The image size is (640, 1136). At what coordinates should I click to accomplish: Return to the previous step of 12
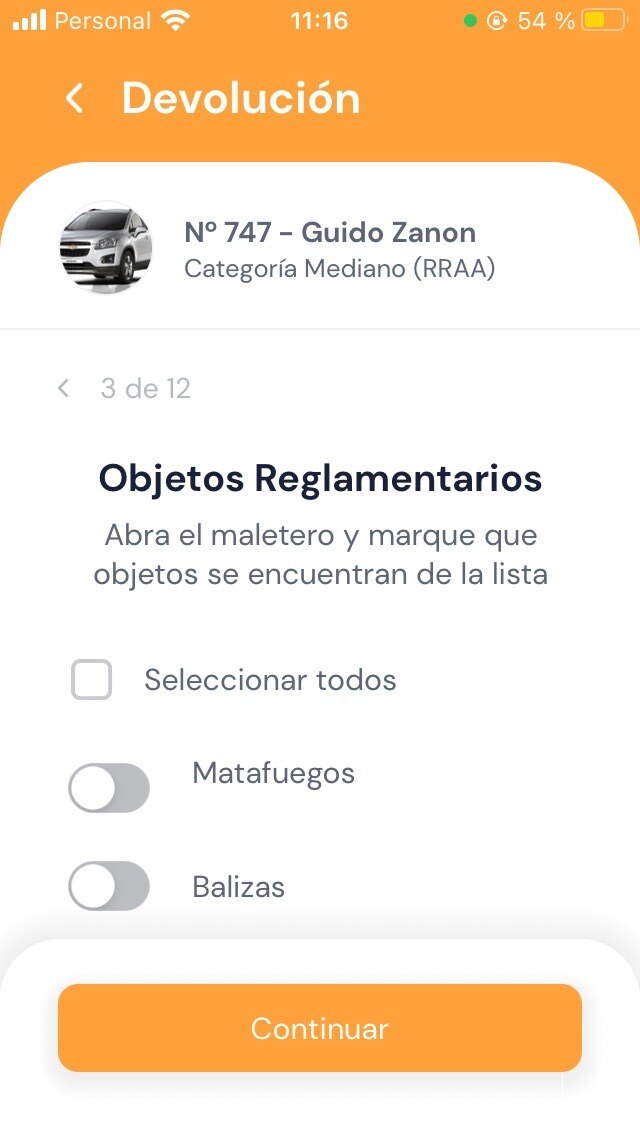click(64, 388)
